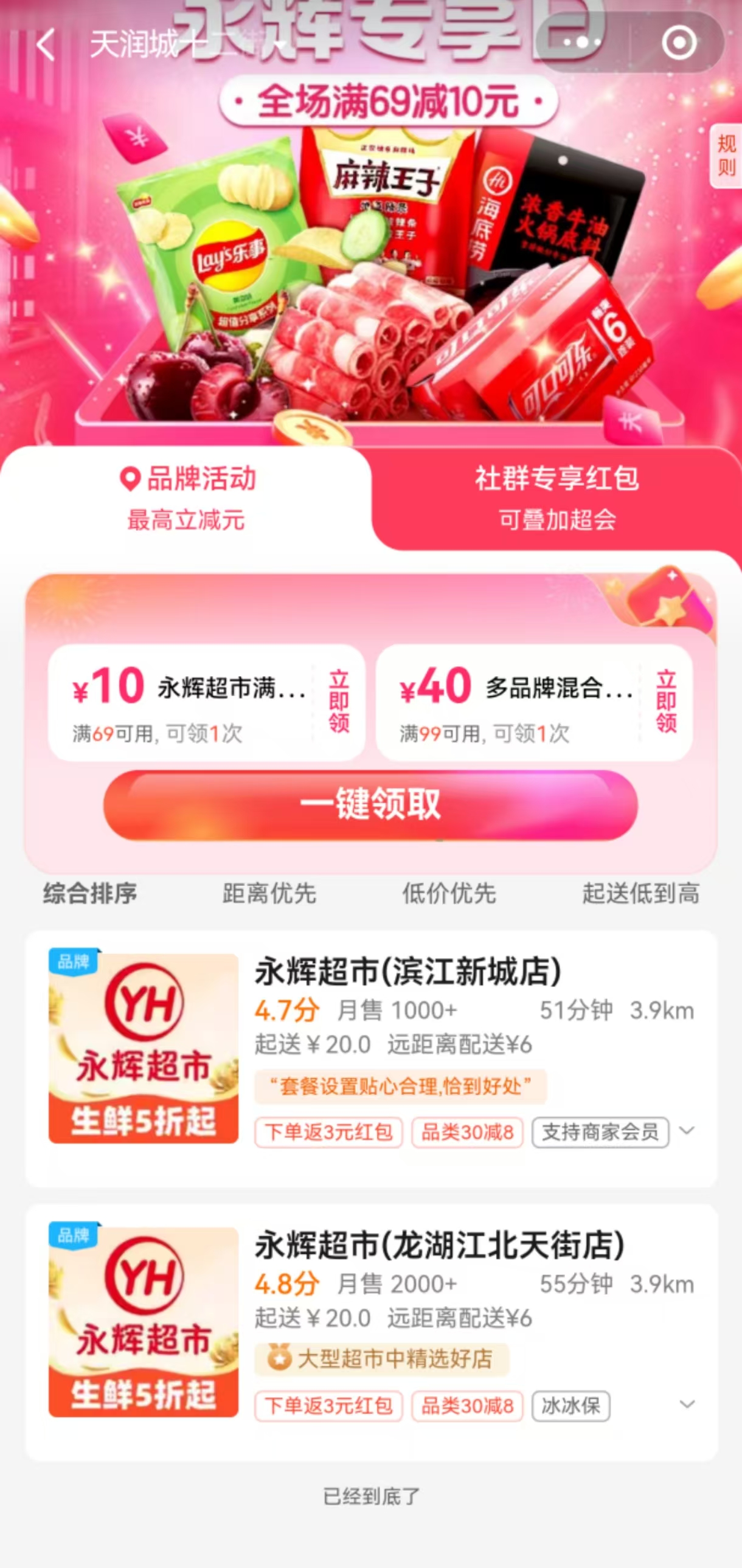This screenshot has height=1568, width=742.
Task: Open the 规则 rules page
Action: tap(726, 156)
